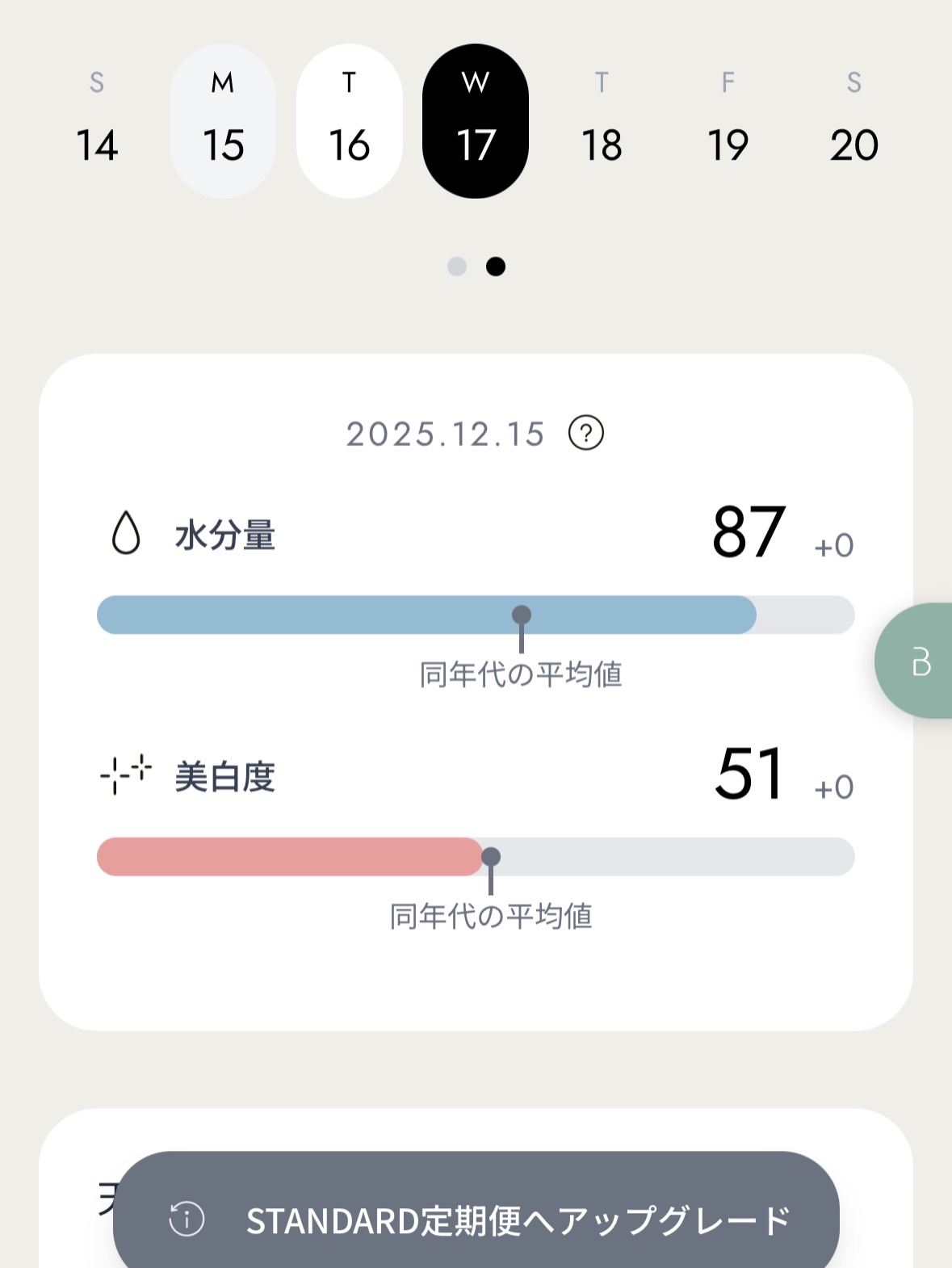Open the help icon beside 2025.12.15
952x1268 pixels.
point(586,433)
